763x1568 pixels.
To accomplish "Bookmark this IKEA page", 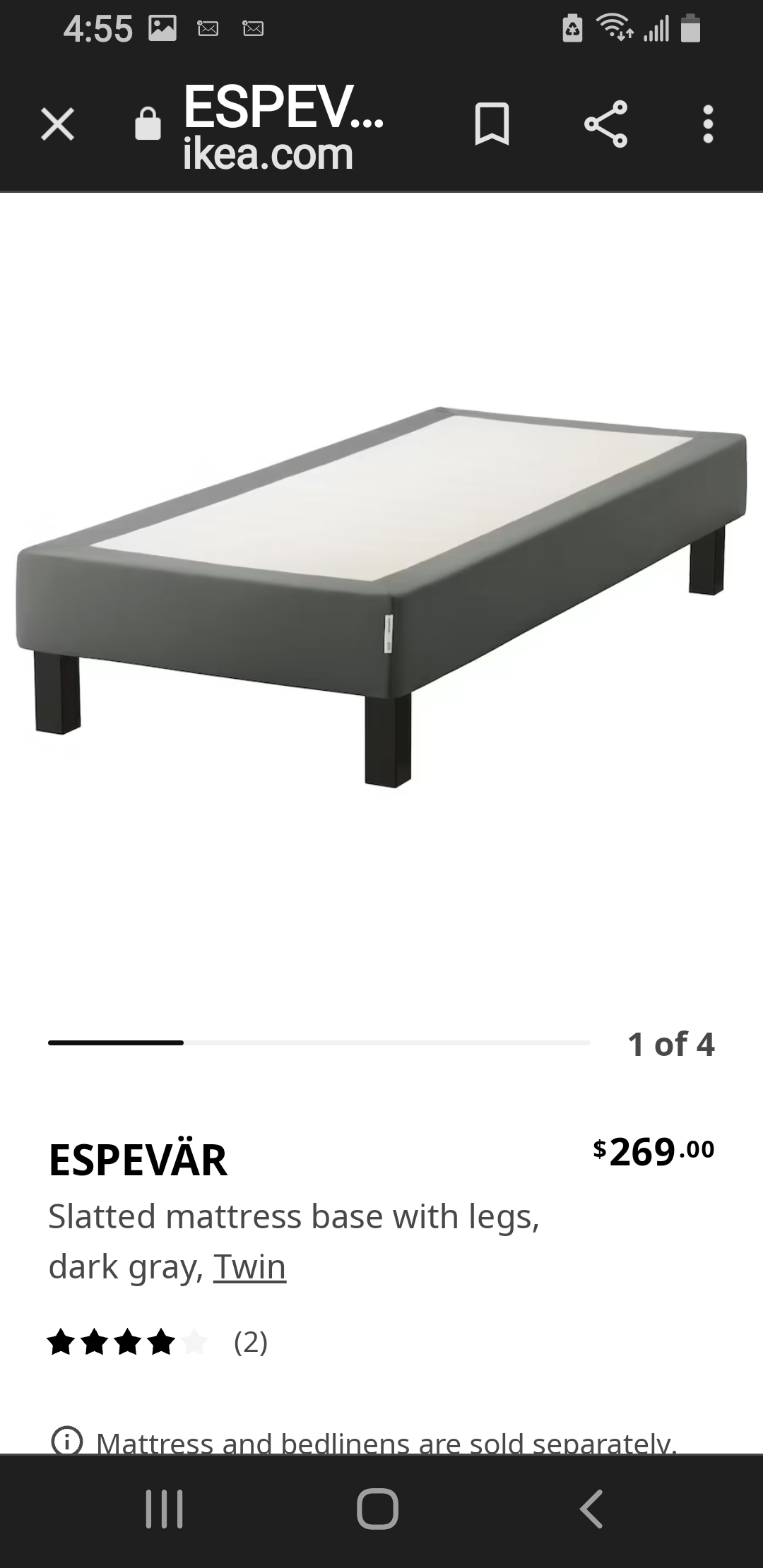I will pyautogui.click(x=492, y=124).
